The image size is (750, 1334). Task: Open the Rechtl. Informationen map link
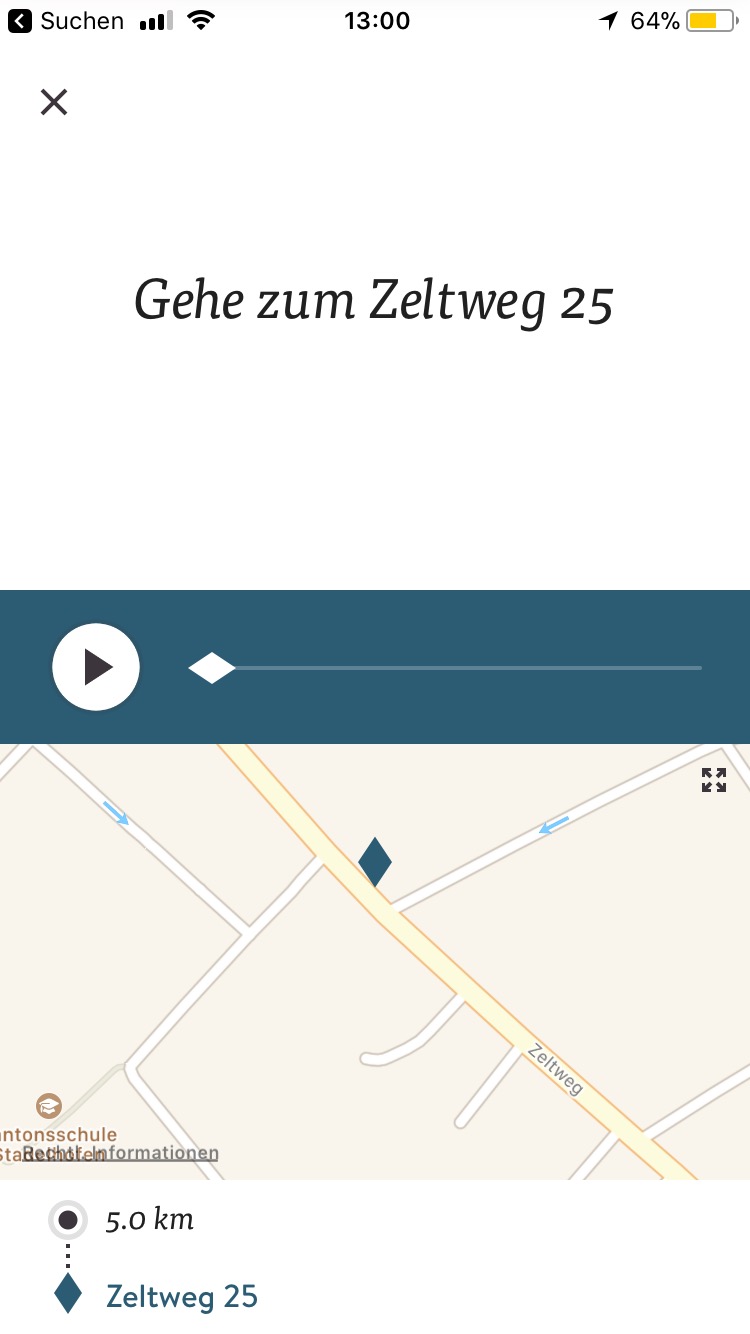tap(120, 1153)
